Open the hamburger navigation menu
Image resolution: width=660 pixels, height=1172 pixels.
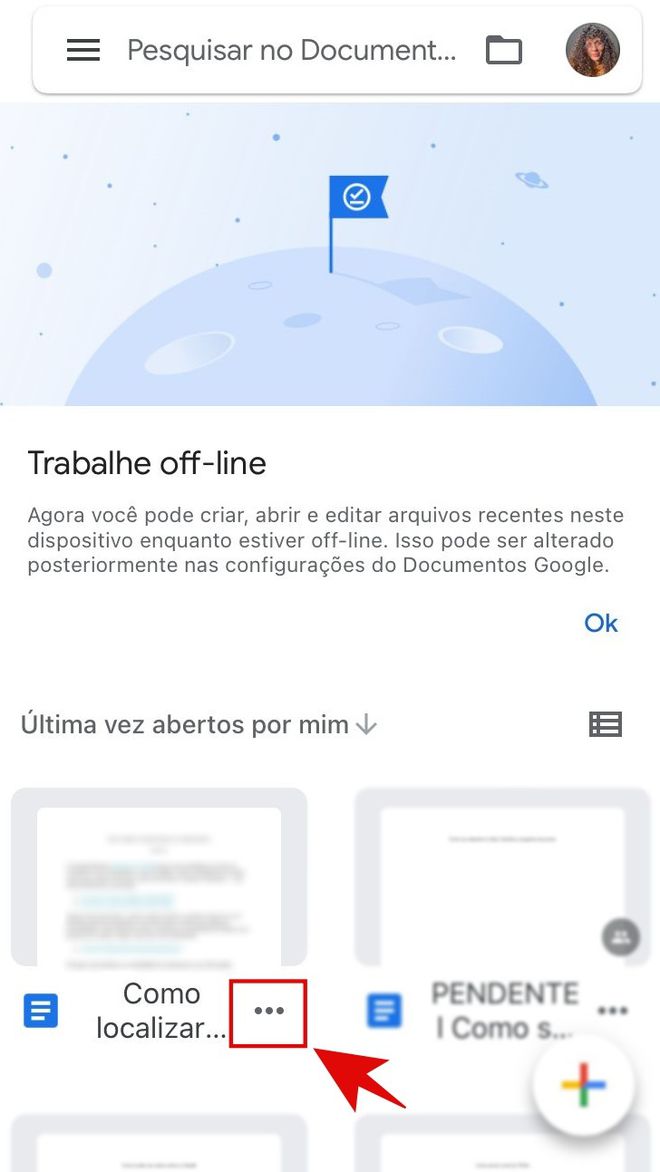[83, 50]
